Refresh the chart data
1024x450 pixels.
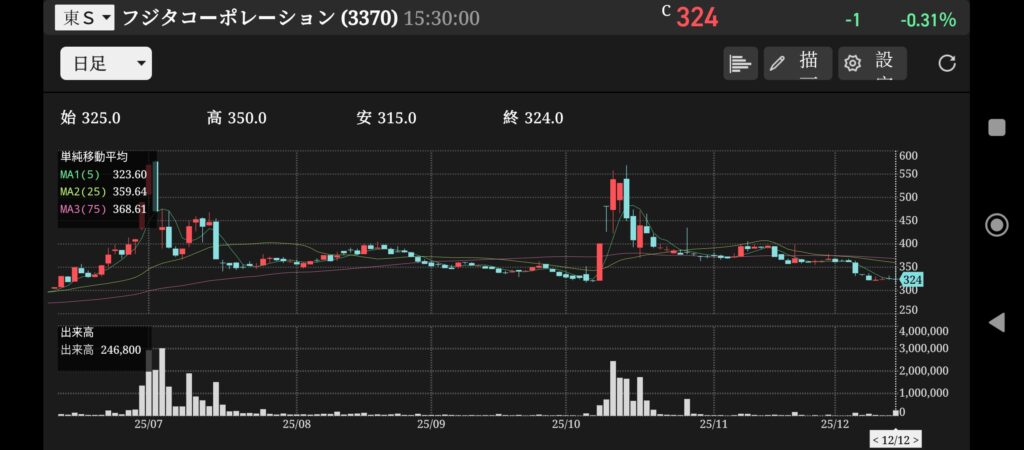pos(947,64)
